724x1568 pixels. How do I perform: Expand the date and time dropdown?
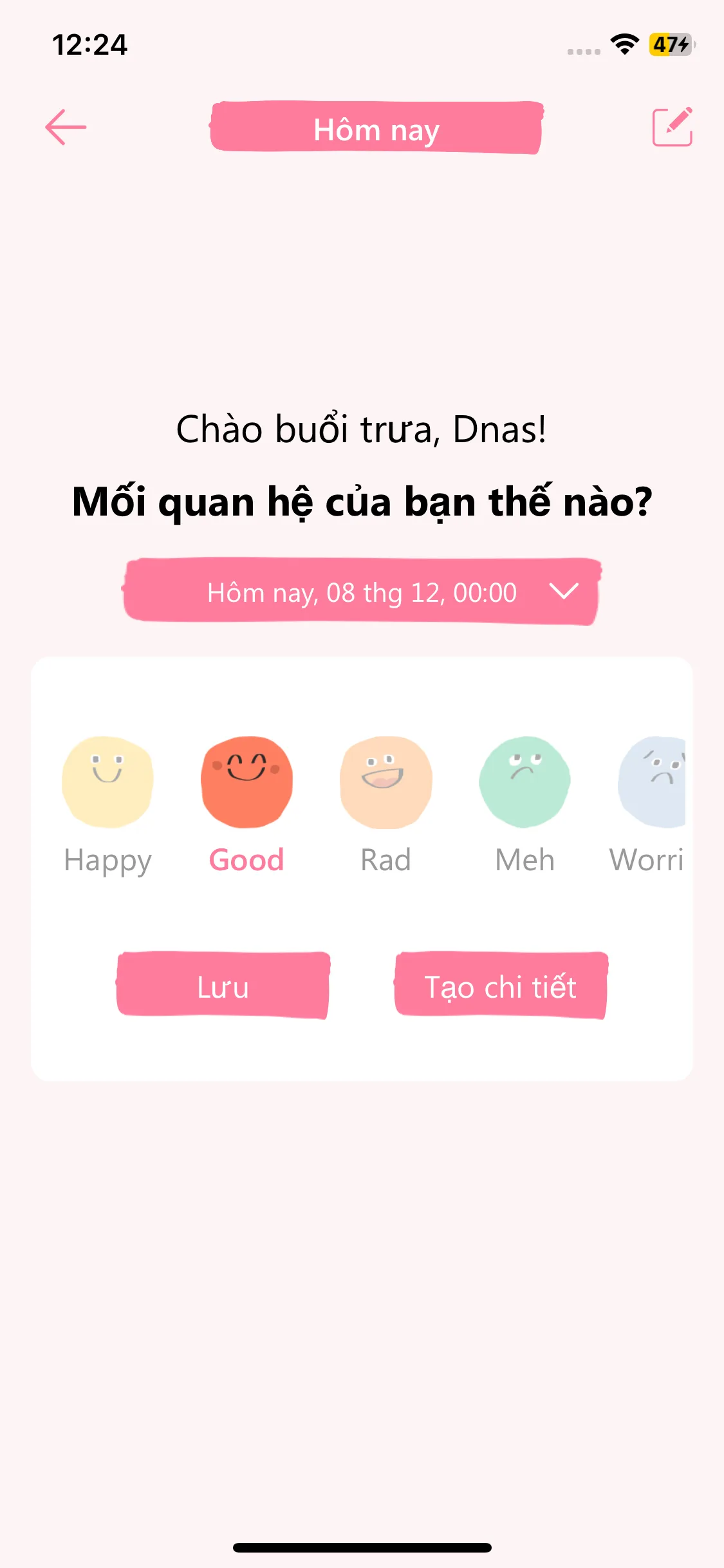pyautogui.click(x=362, y=592)
